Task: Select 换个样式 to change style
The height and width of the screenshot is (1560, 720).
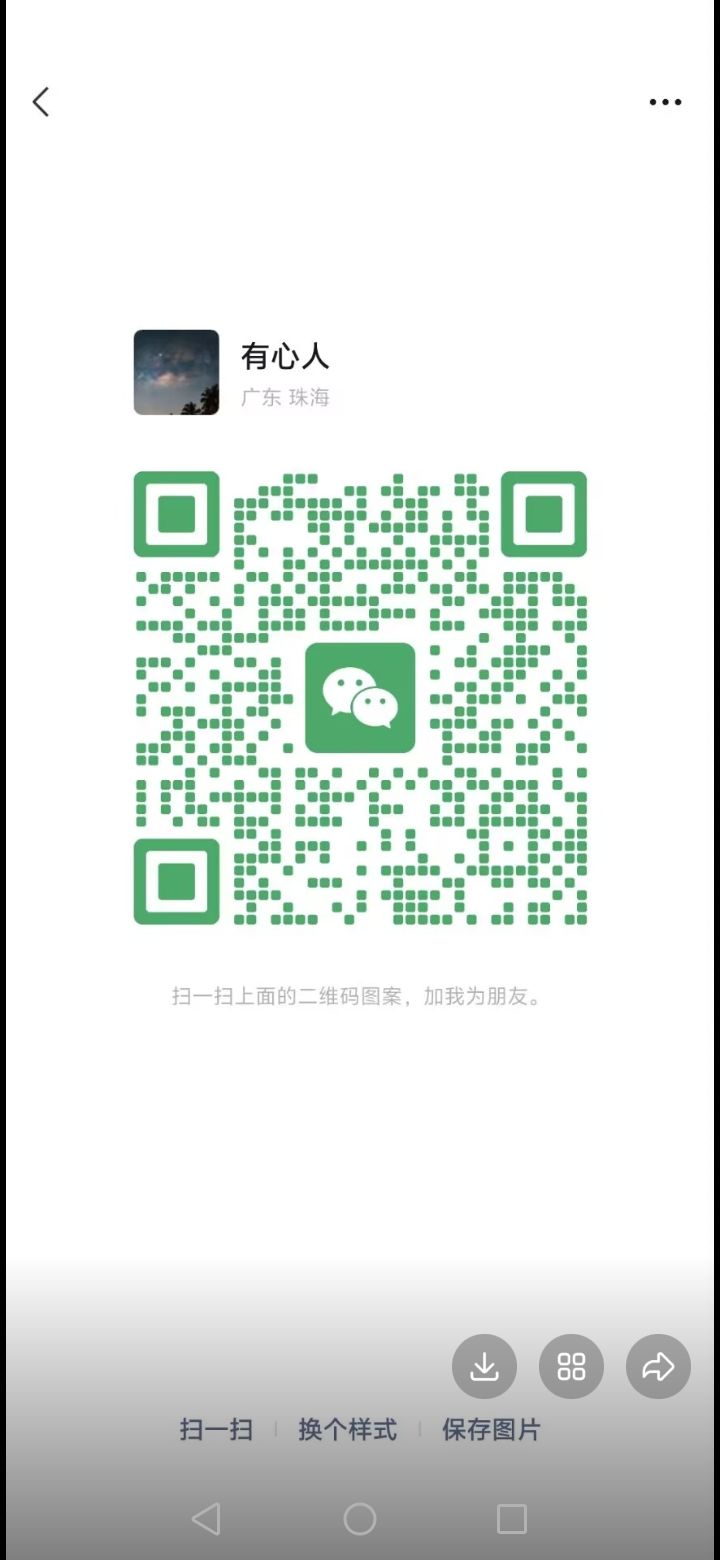Action: (347, 1430)
